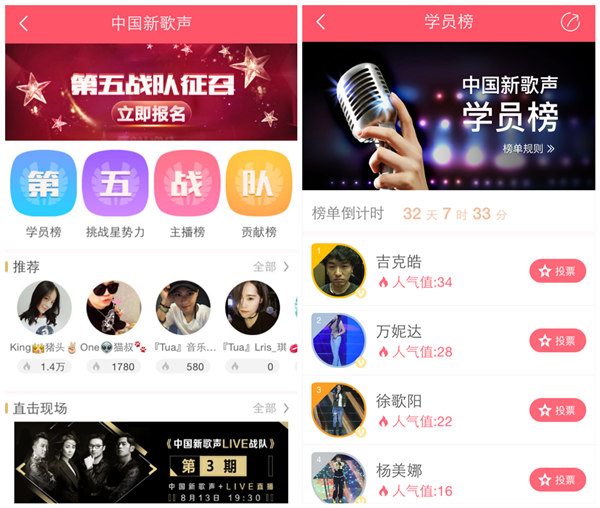Vote for 万妮达

point(557,341)
